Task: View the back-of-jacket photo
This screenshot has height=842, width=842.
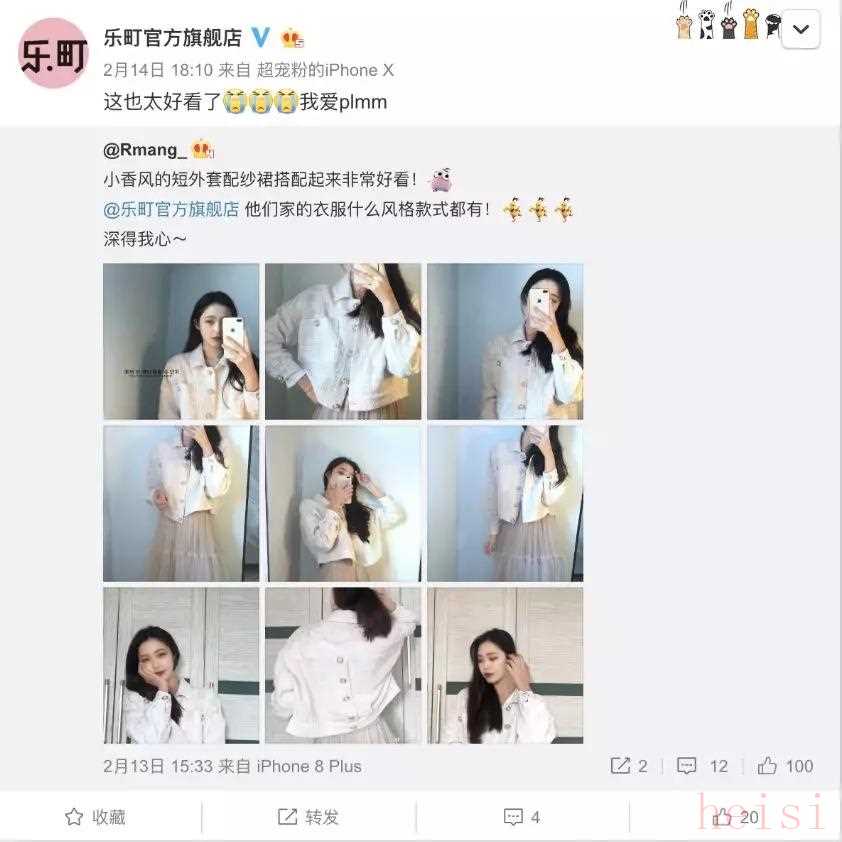Action: click(x=342, y=665)
